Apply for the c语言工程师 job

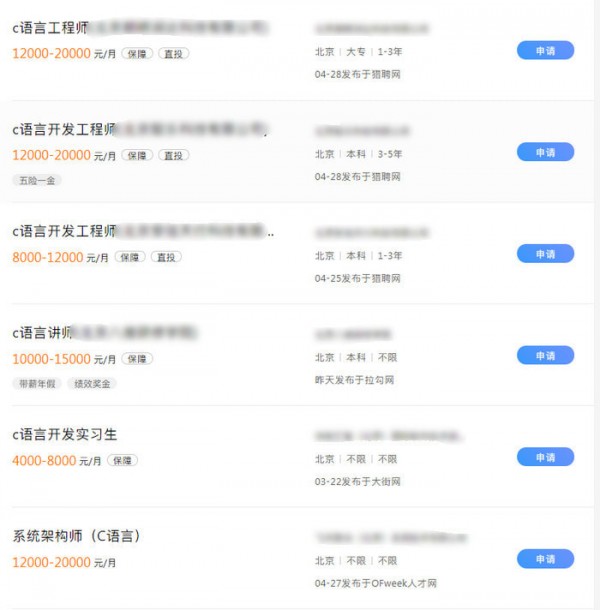click(545, 50)
